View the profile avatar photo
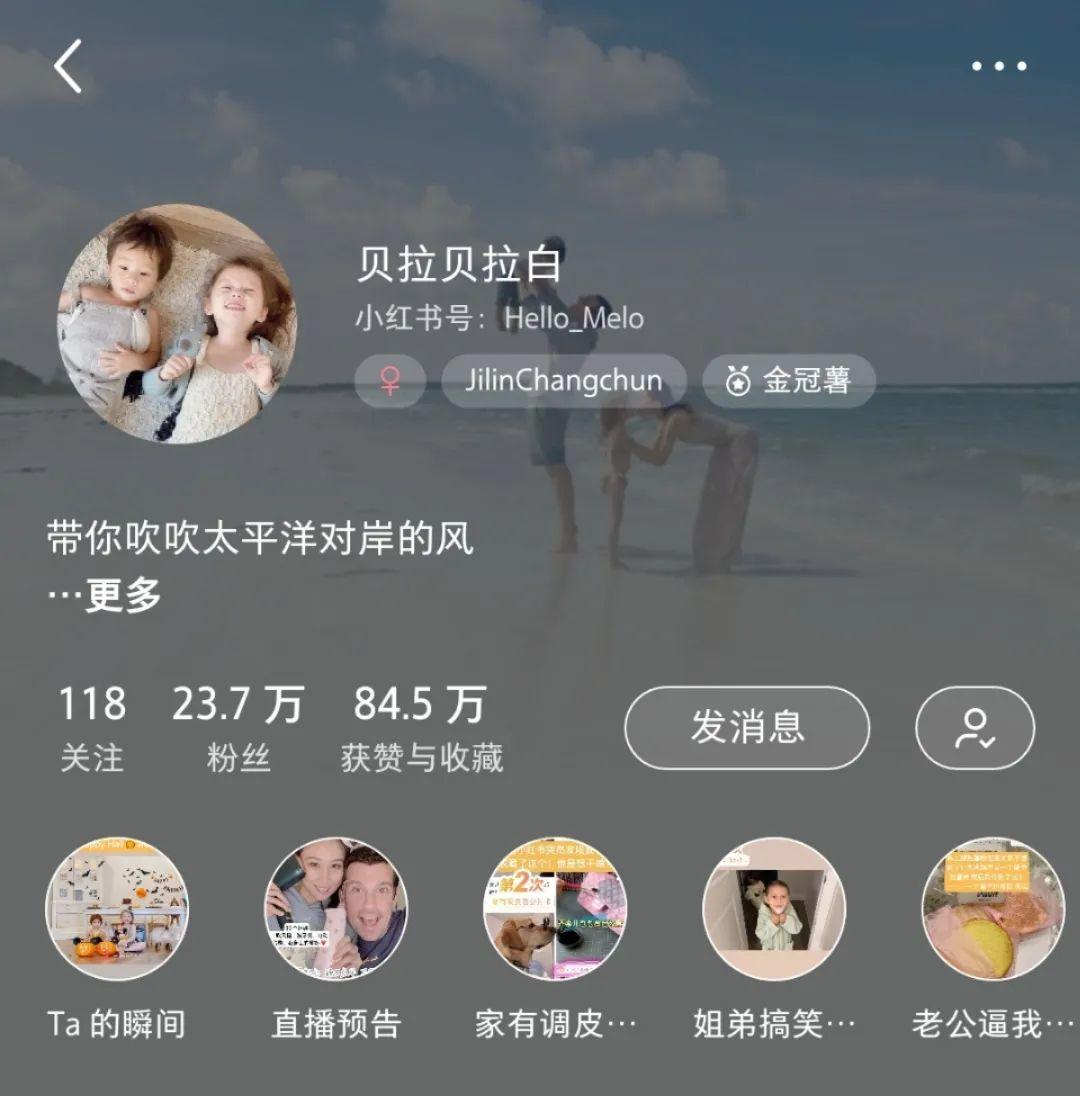This screenshot has height=1096, width=1080. 177,324
